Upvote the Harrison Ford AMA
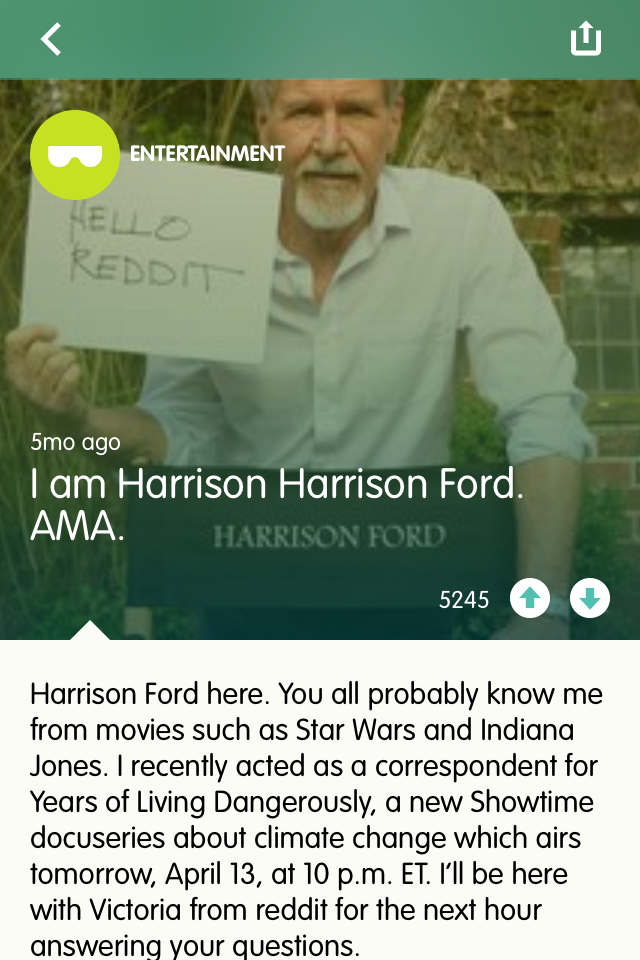 pos(530,598)
